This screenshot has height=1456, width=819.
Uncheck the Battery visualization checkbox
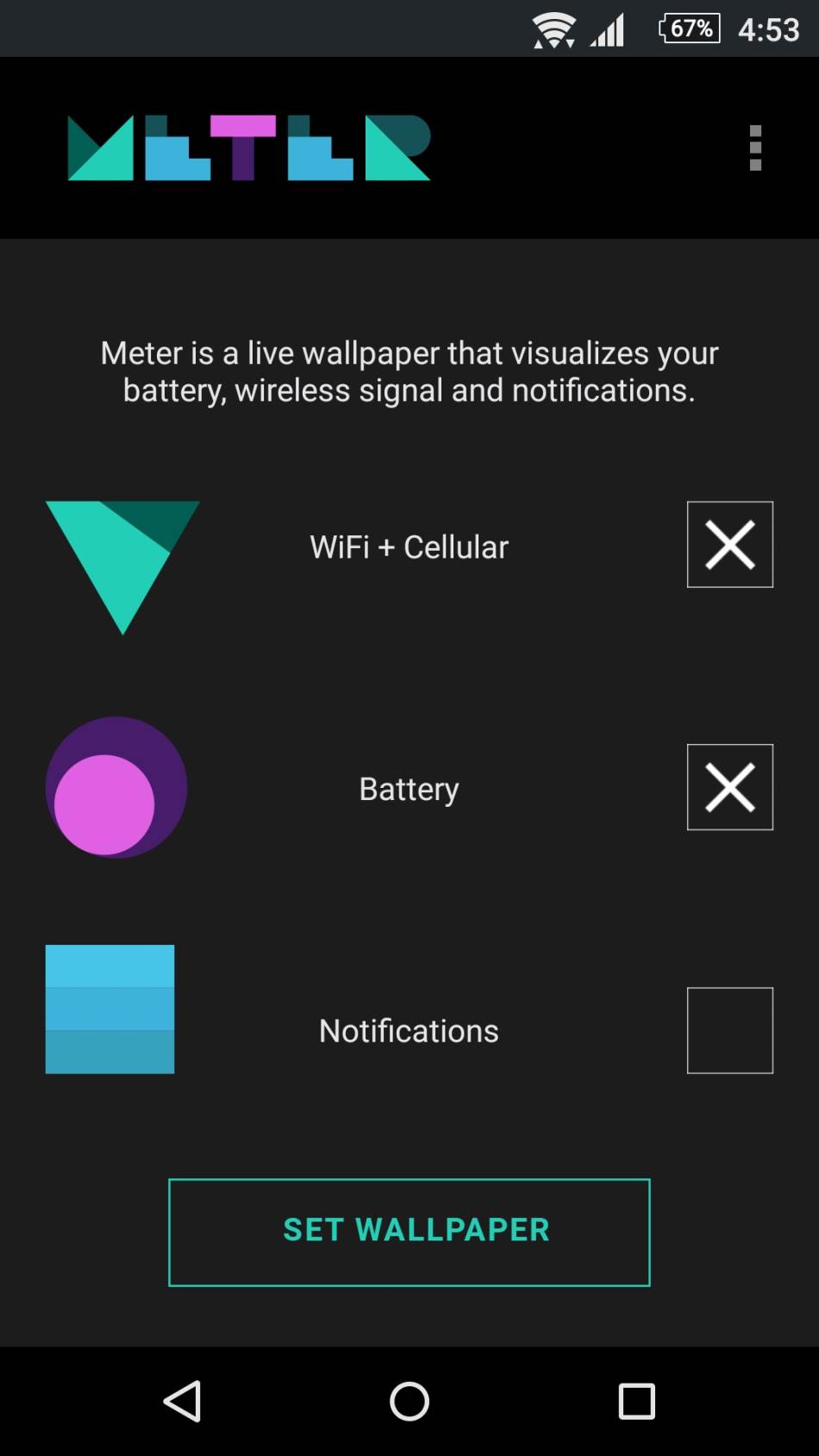click(729, 786)
